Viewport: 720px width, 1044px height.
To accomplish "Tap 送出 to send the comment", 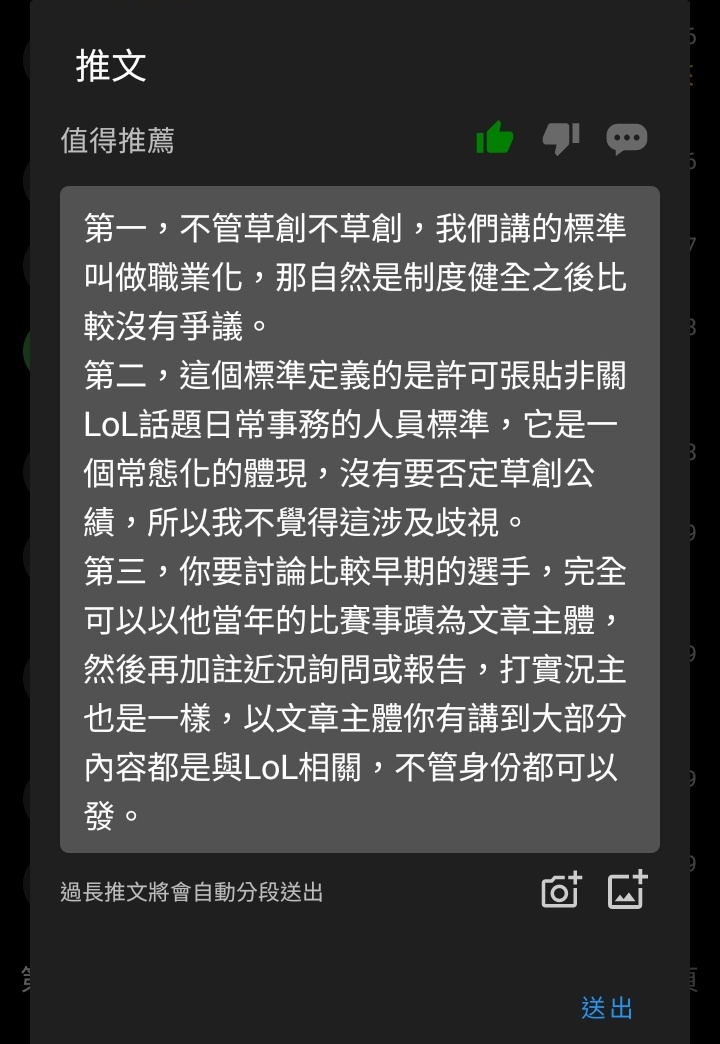I will click(x=607, y=1007).
